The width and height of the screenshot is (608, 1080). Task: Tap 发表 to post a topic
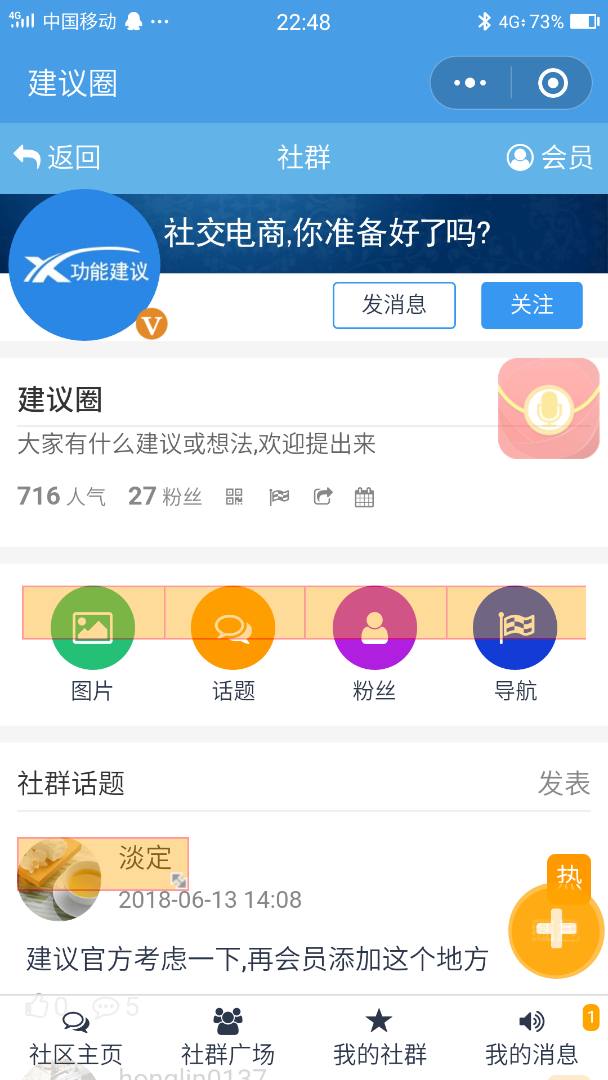pyautogui.click(x=564, y=783)
